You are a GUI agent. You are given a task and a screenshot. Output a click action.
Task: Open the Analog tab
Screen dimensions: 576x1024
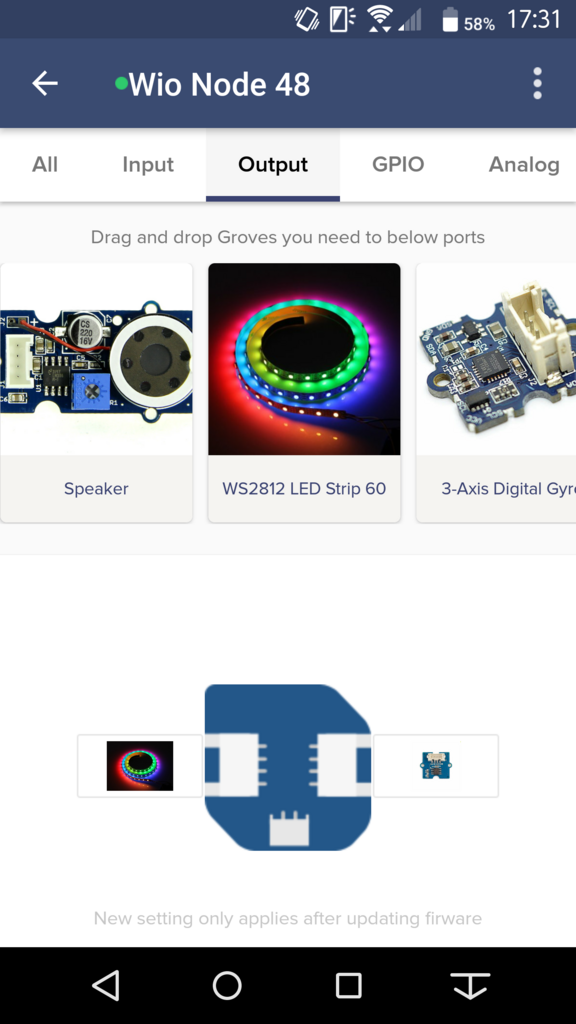pos(524,165)
